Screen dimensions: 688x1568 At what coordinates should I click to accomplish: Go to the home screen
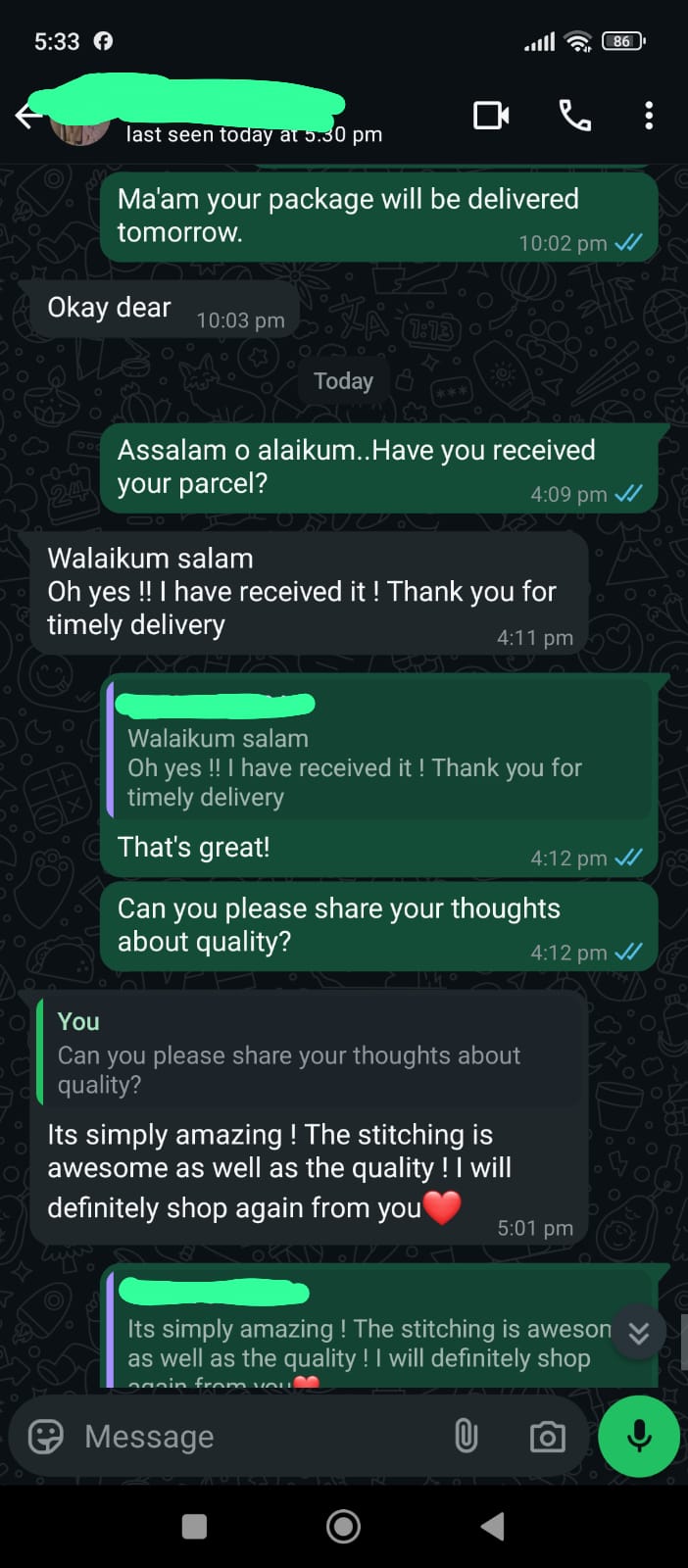tap(343, 1526)
